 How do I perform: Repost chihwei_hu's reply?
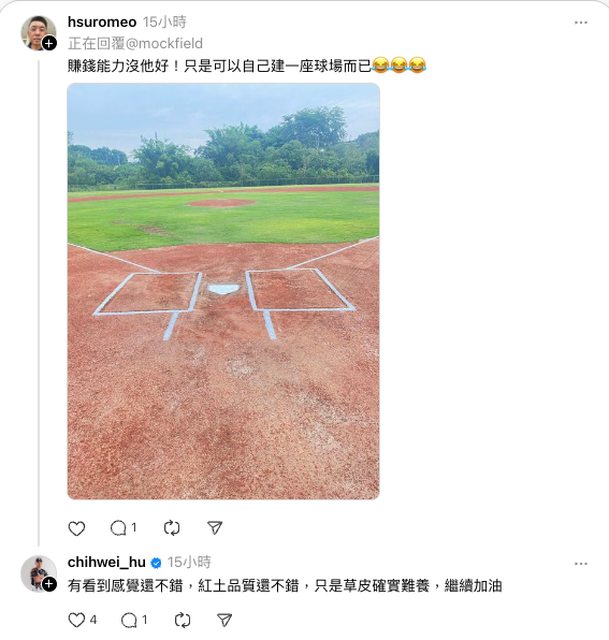[182, 620]
